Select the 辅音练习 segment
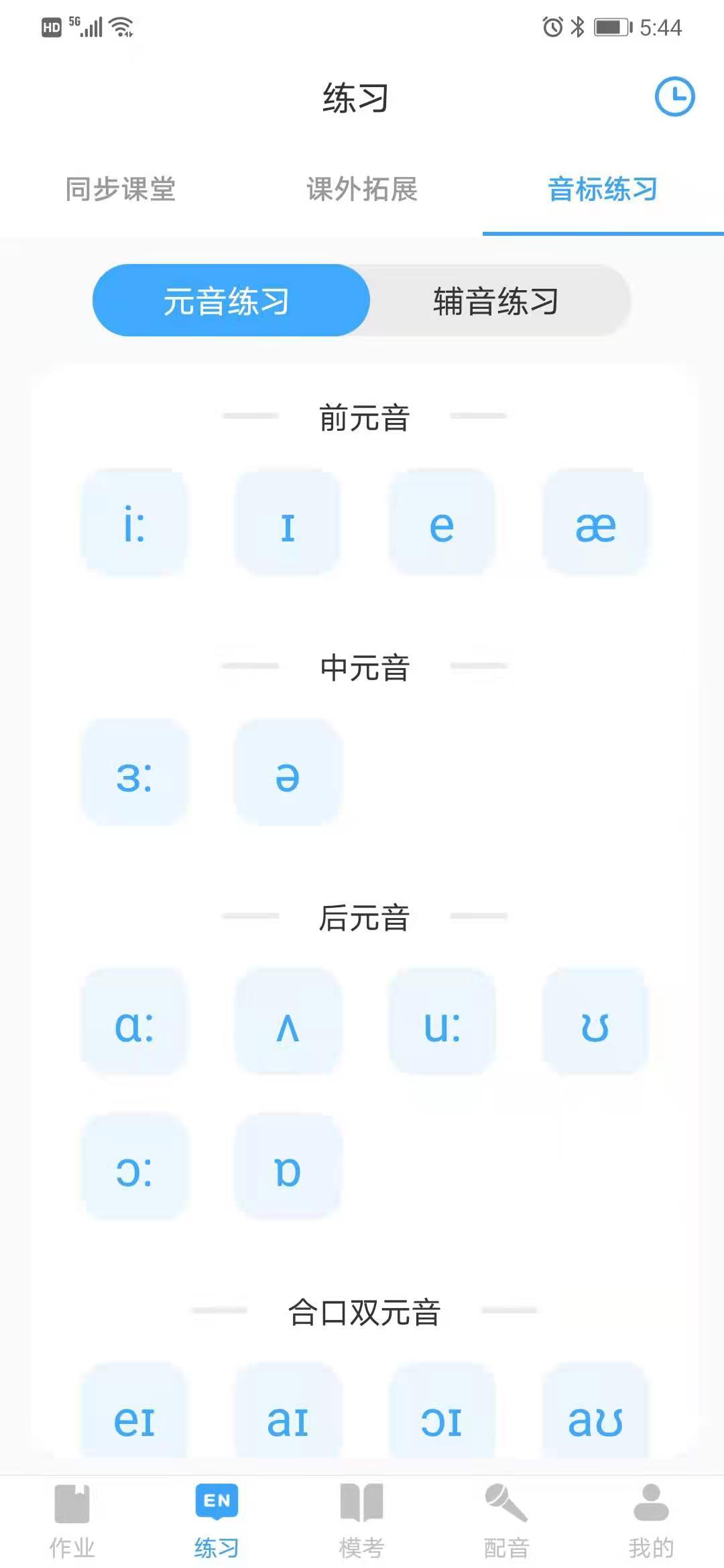 point(496,301)
